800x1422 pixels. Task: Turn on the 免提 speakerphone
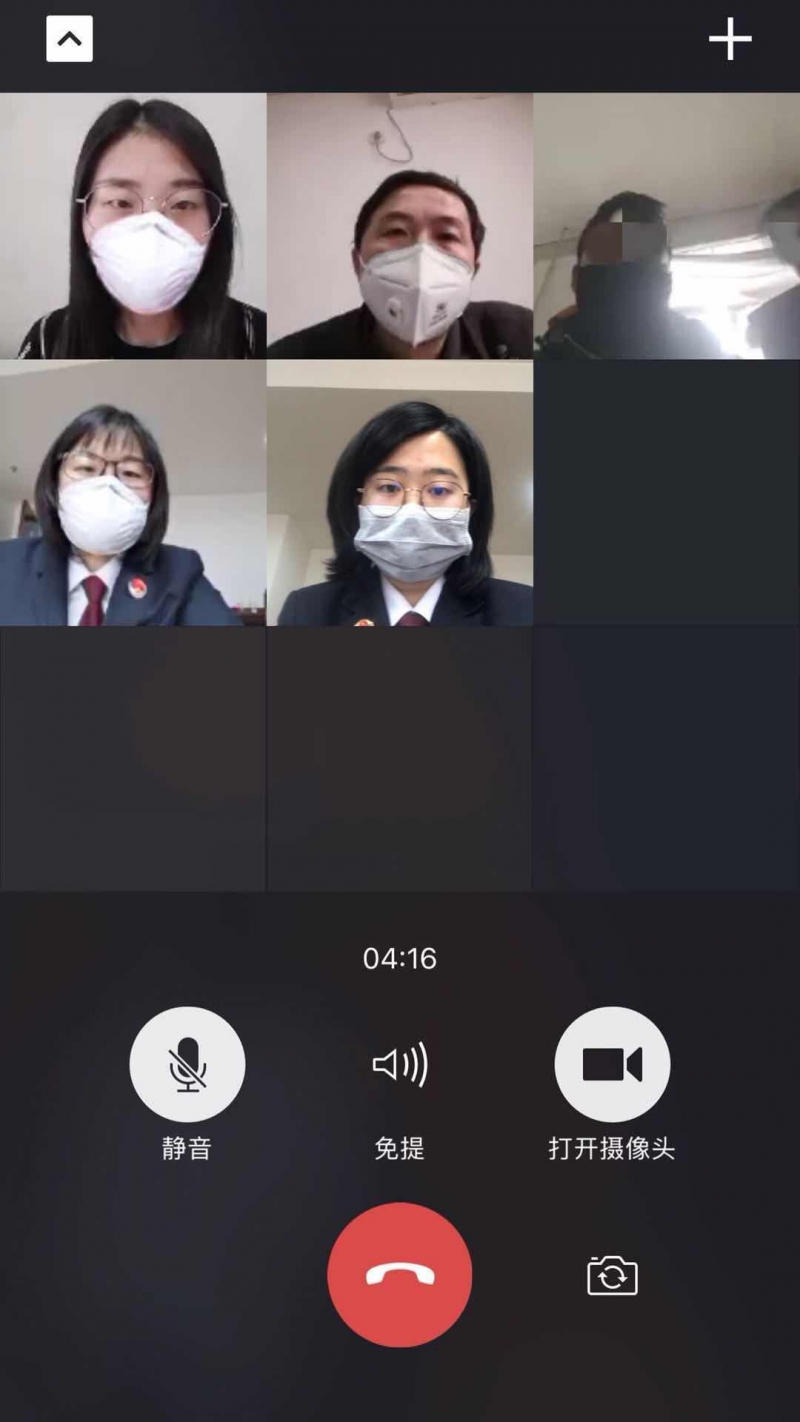400,1064
